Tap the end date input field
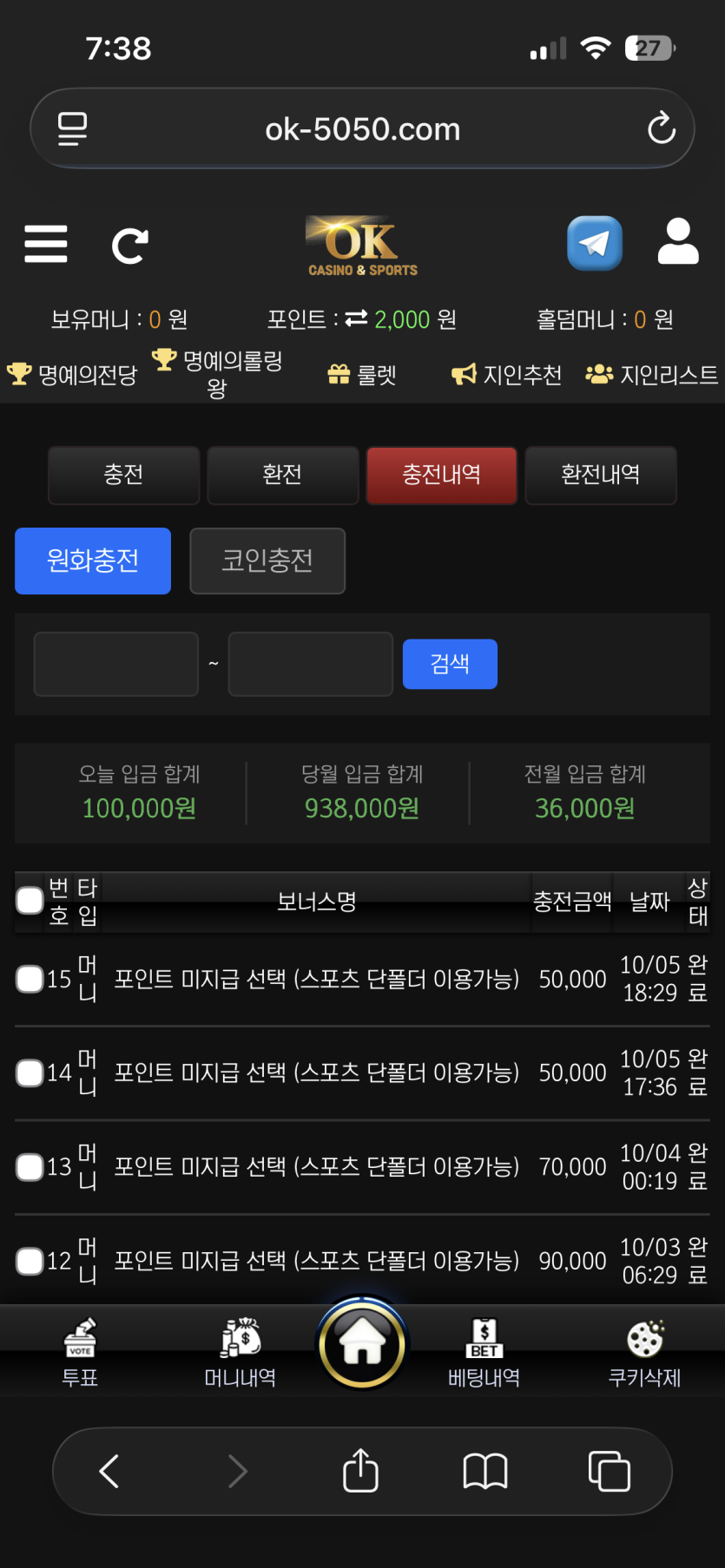The height and width of the screenshot is (1568, 725). tap(310, 664)
